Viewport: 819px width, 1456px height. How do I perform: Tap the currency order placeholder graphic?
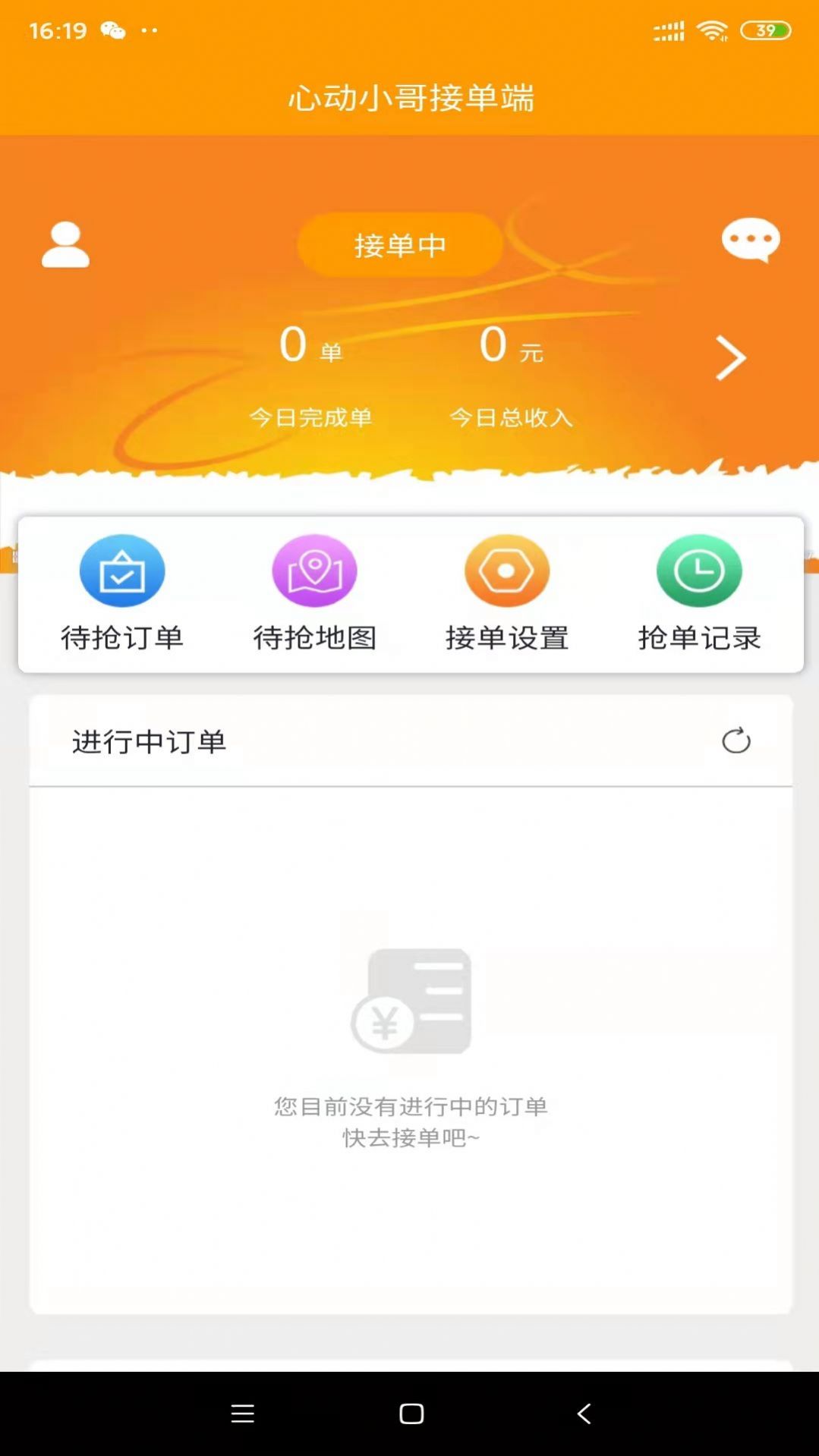click(411, 1002)
